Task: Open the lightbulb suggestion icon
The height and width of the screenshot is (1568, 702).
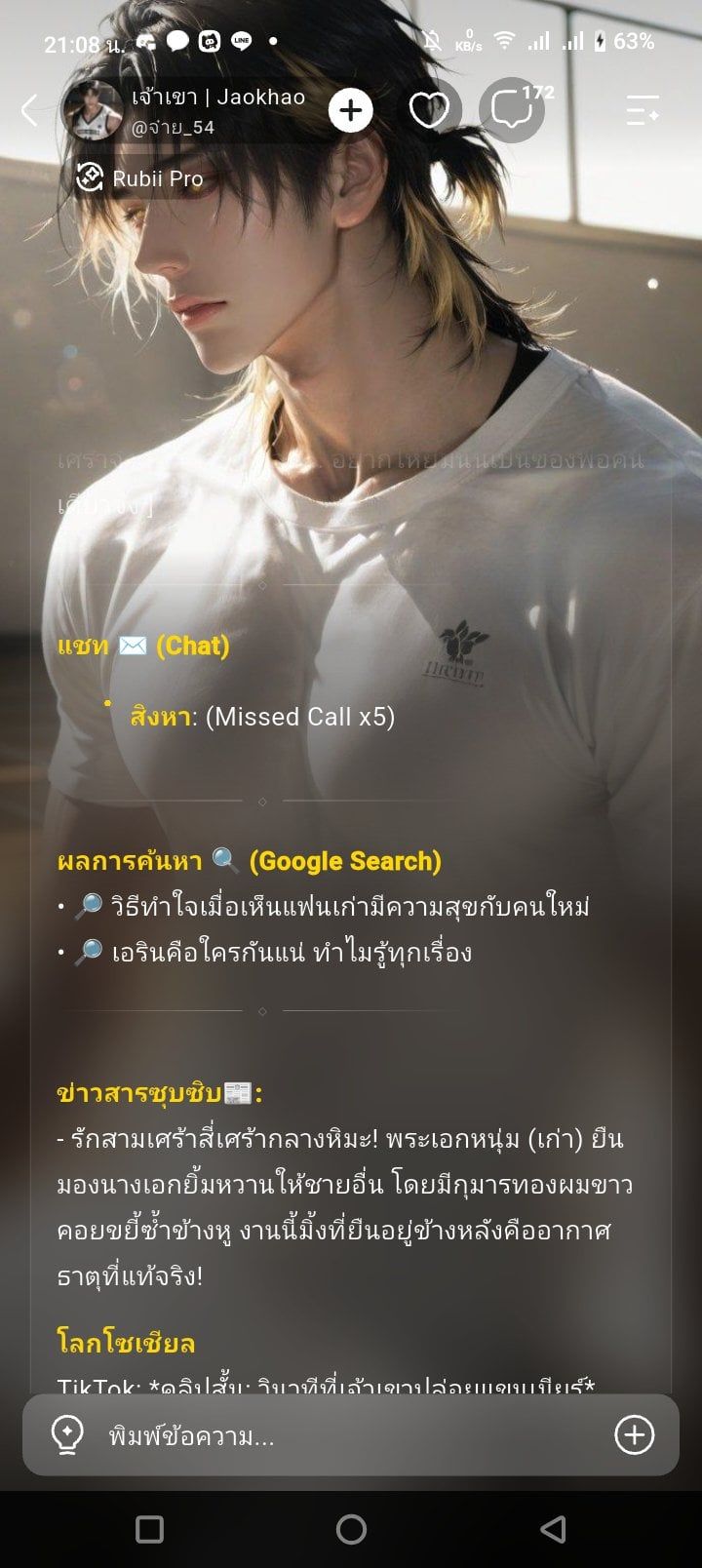Action: [x=66, y=1434]
